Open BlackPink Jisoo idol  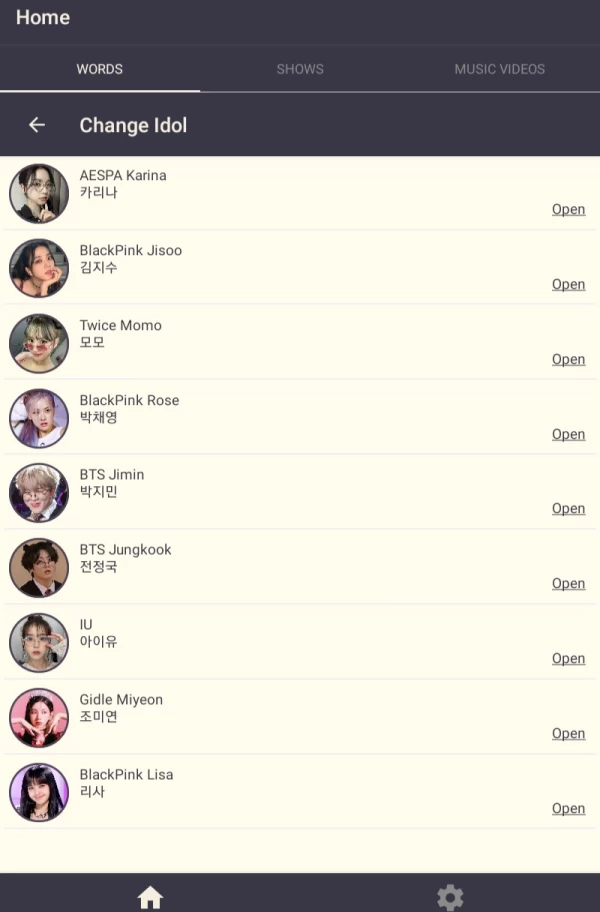point(568,284)
